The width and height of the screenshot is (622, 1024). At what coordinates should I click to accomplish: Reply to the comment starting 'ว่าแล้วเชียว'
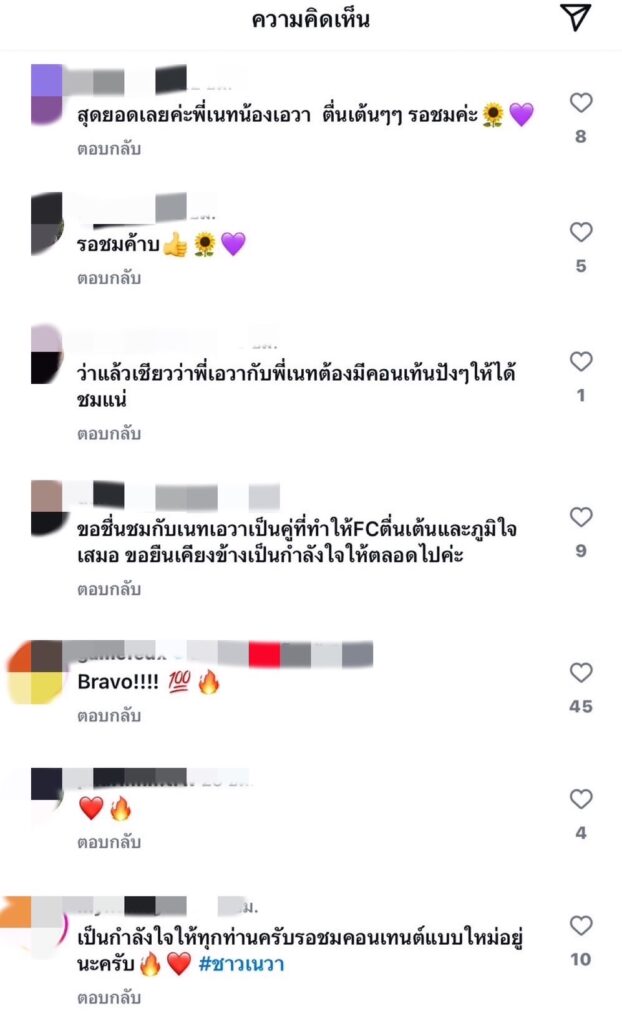coord(109,434)
